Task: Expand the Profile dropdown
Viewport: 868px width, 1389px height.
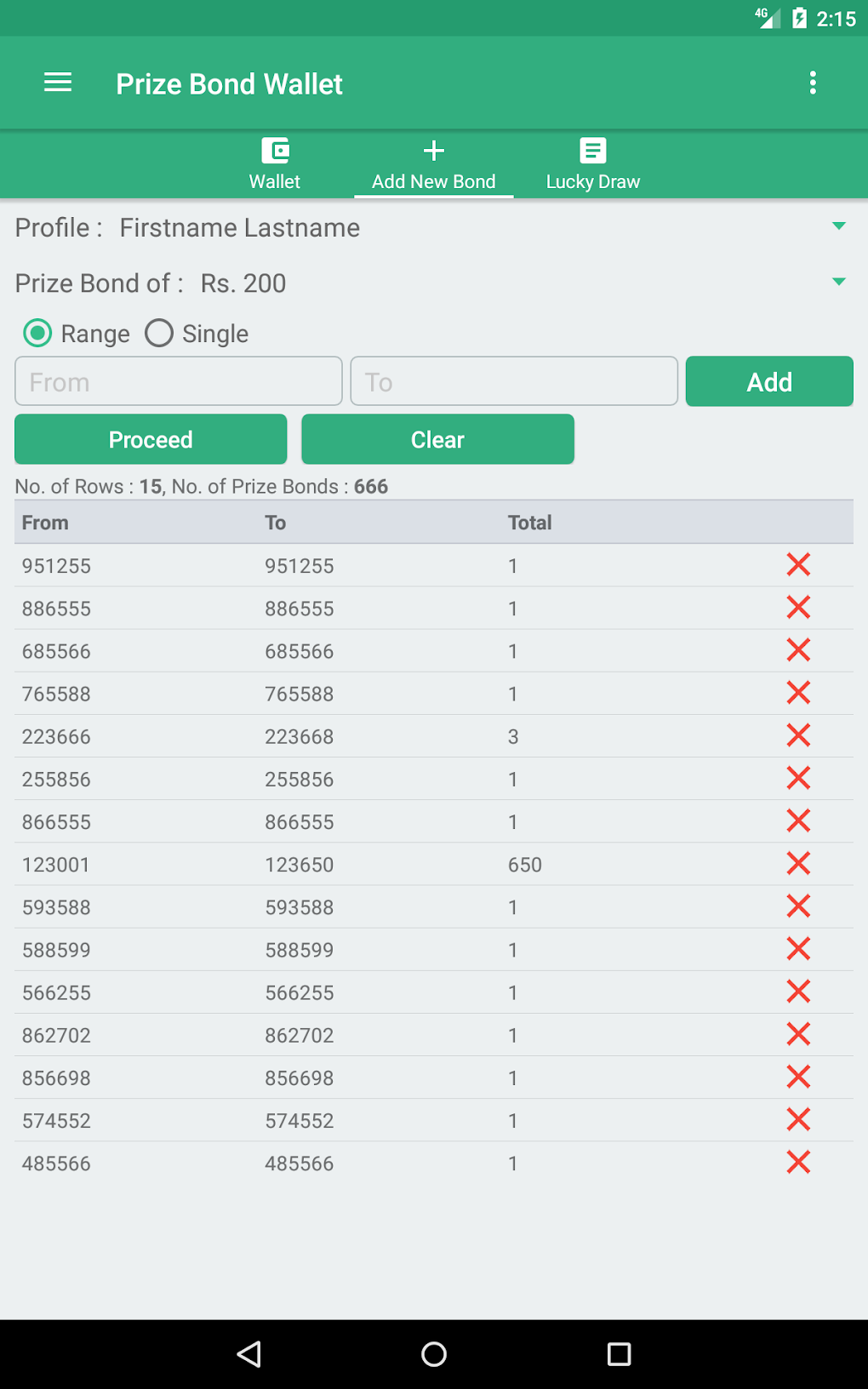Action: 433,227
